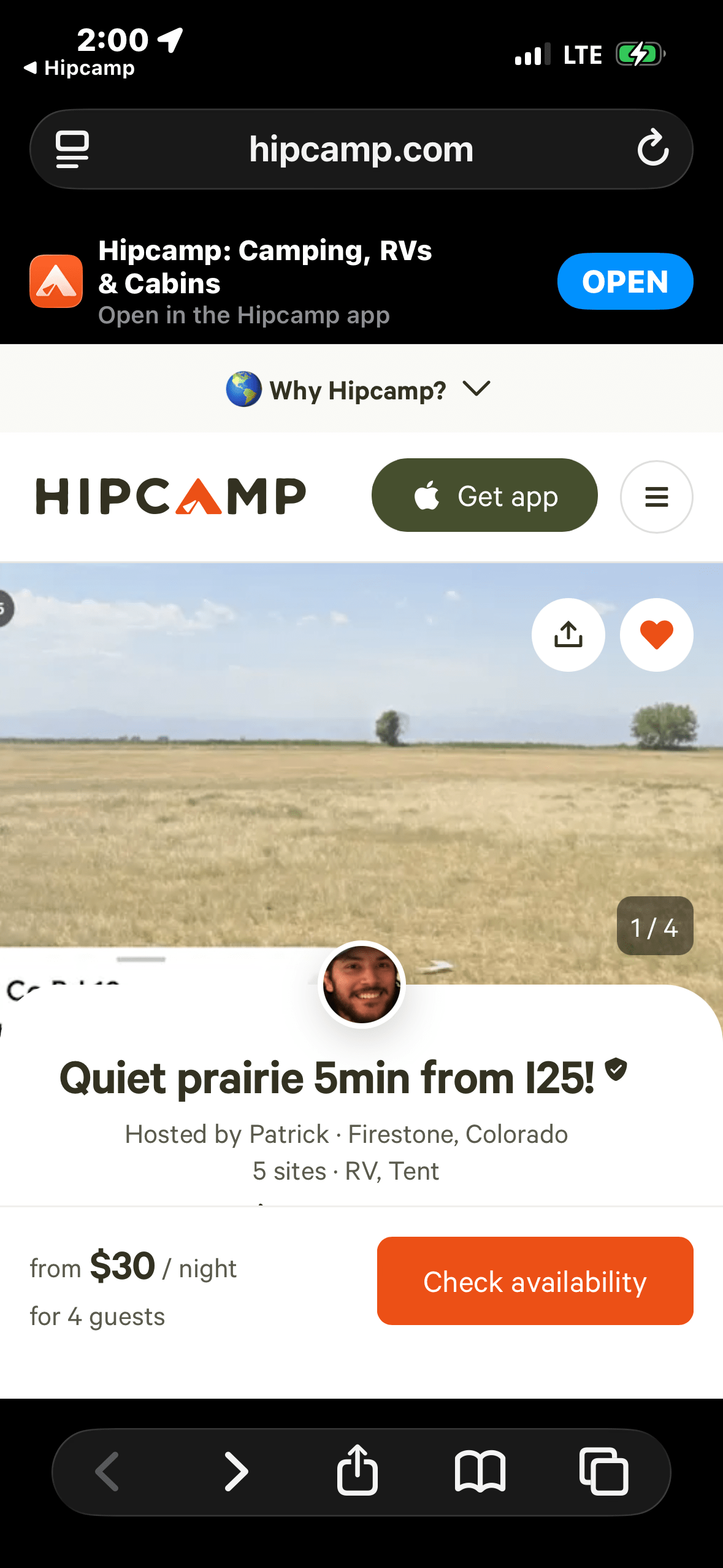
Task: Tap the Get app button
Action: point(484,495)
